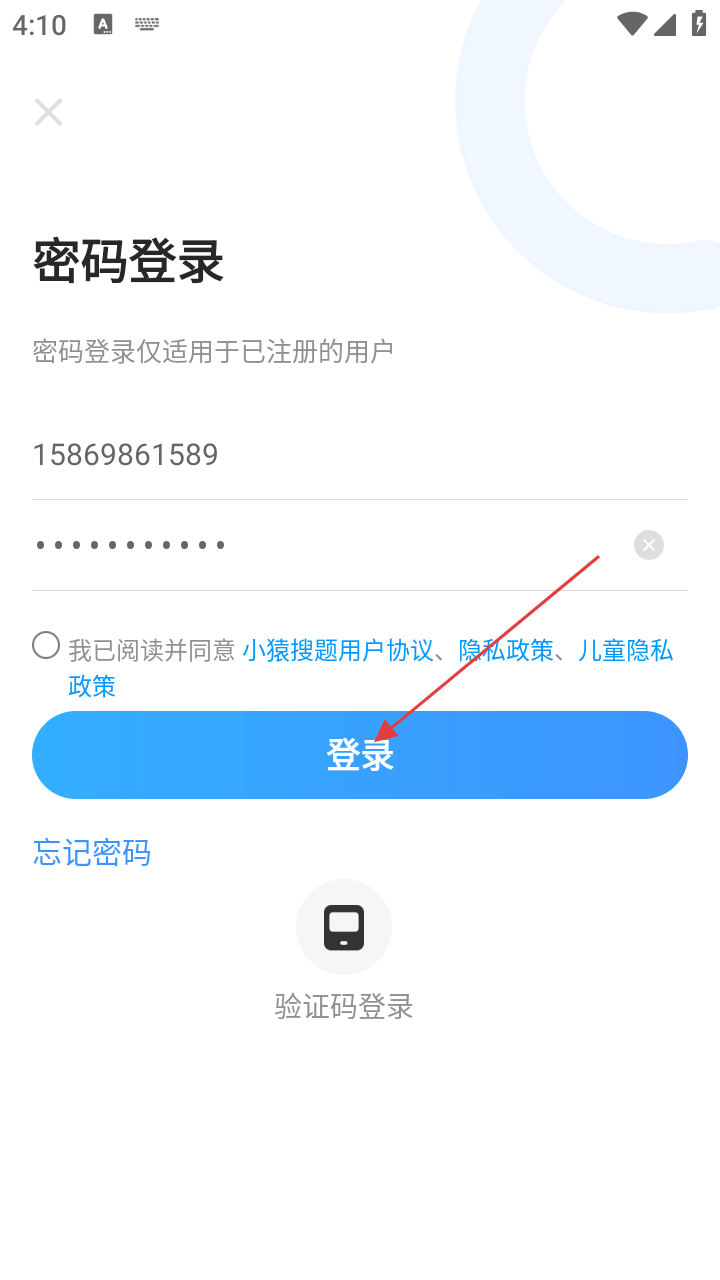Open 忘记密码 to reset password
The width and height of the screenshot is (720, 1280).
point(92,853)
